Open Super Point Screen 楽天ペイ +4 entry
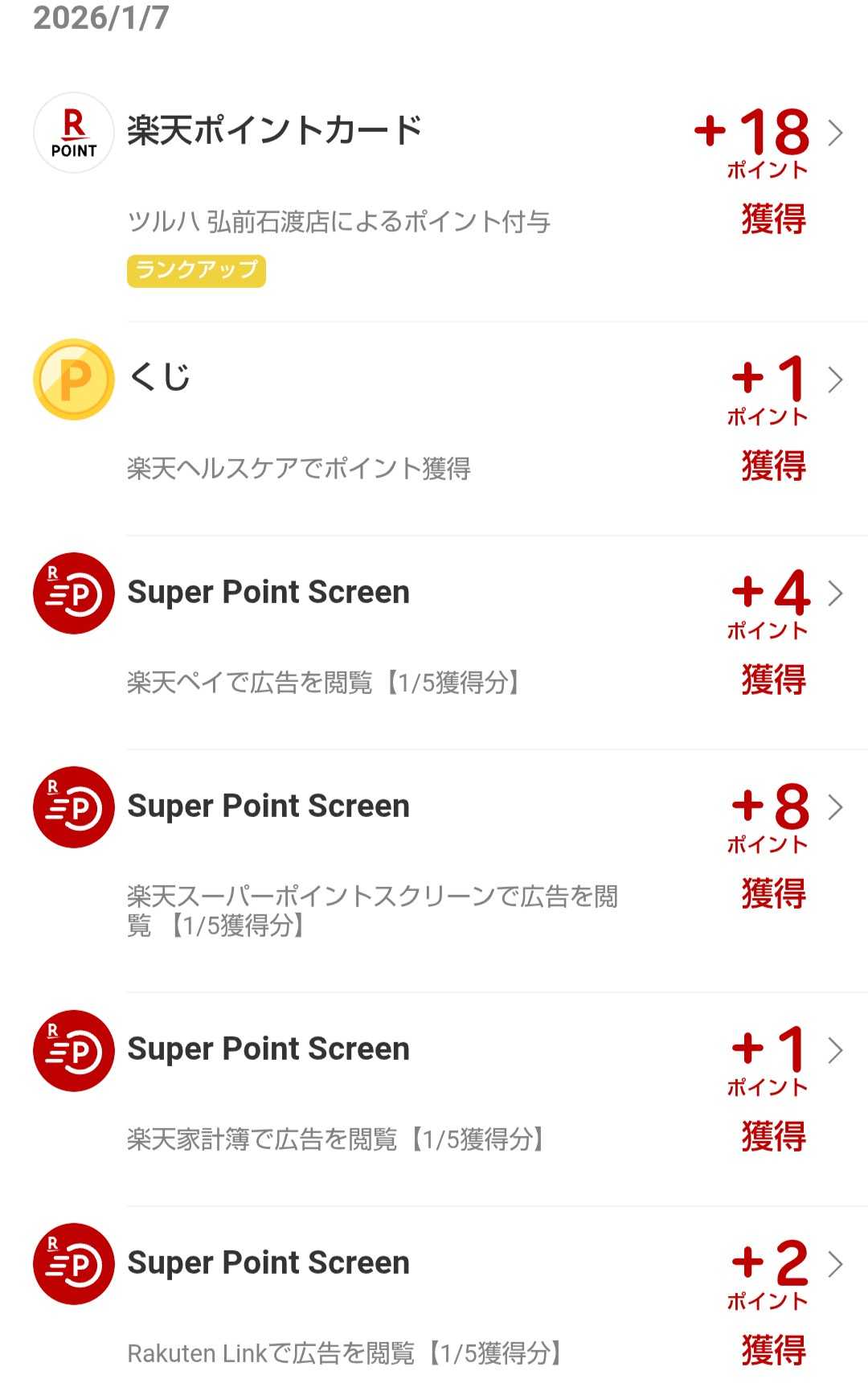Image resolution: width=868 pixels, height=1400 pixels. coord(434,635)
